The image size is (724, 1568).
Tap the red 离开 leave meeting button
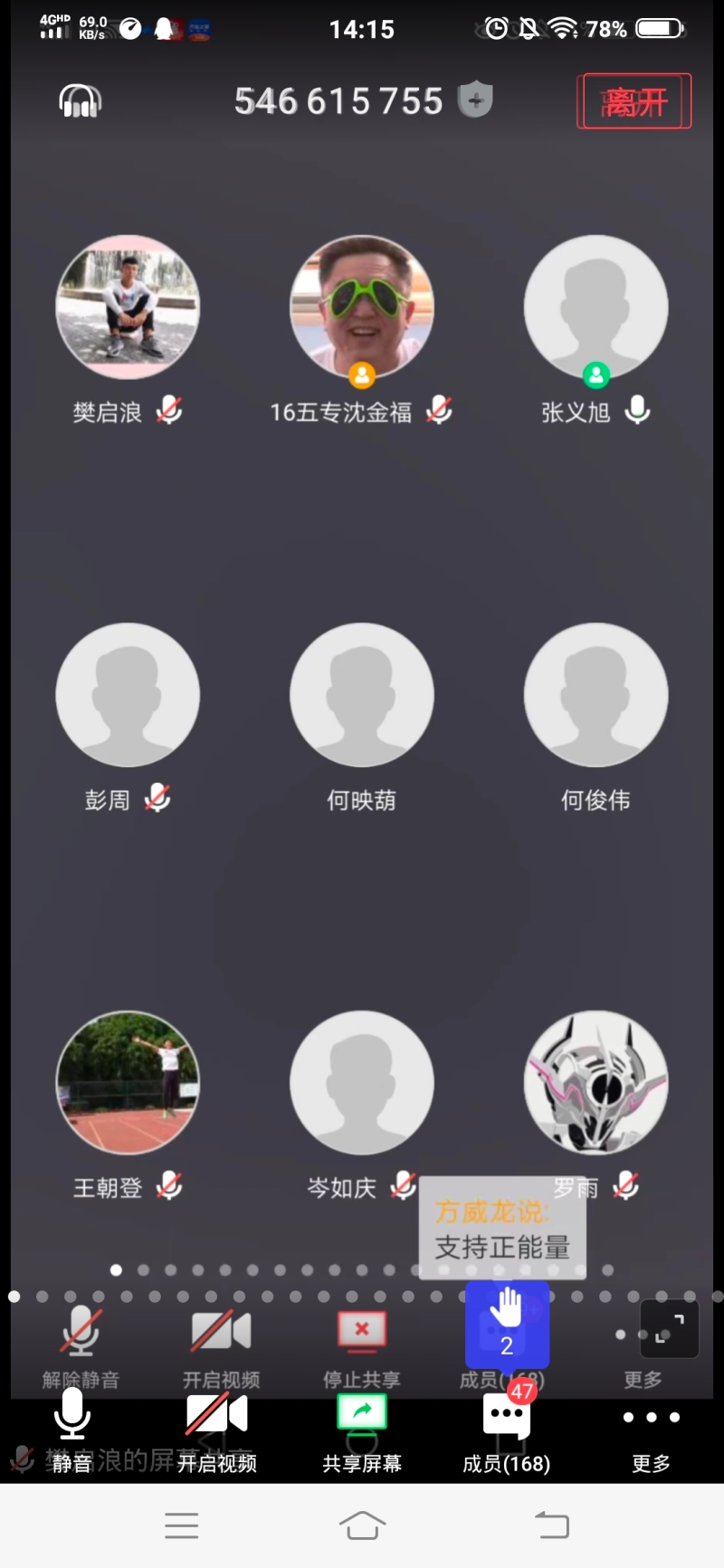pos(633,101)
